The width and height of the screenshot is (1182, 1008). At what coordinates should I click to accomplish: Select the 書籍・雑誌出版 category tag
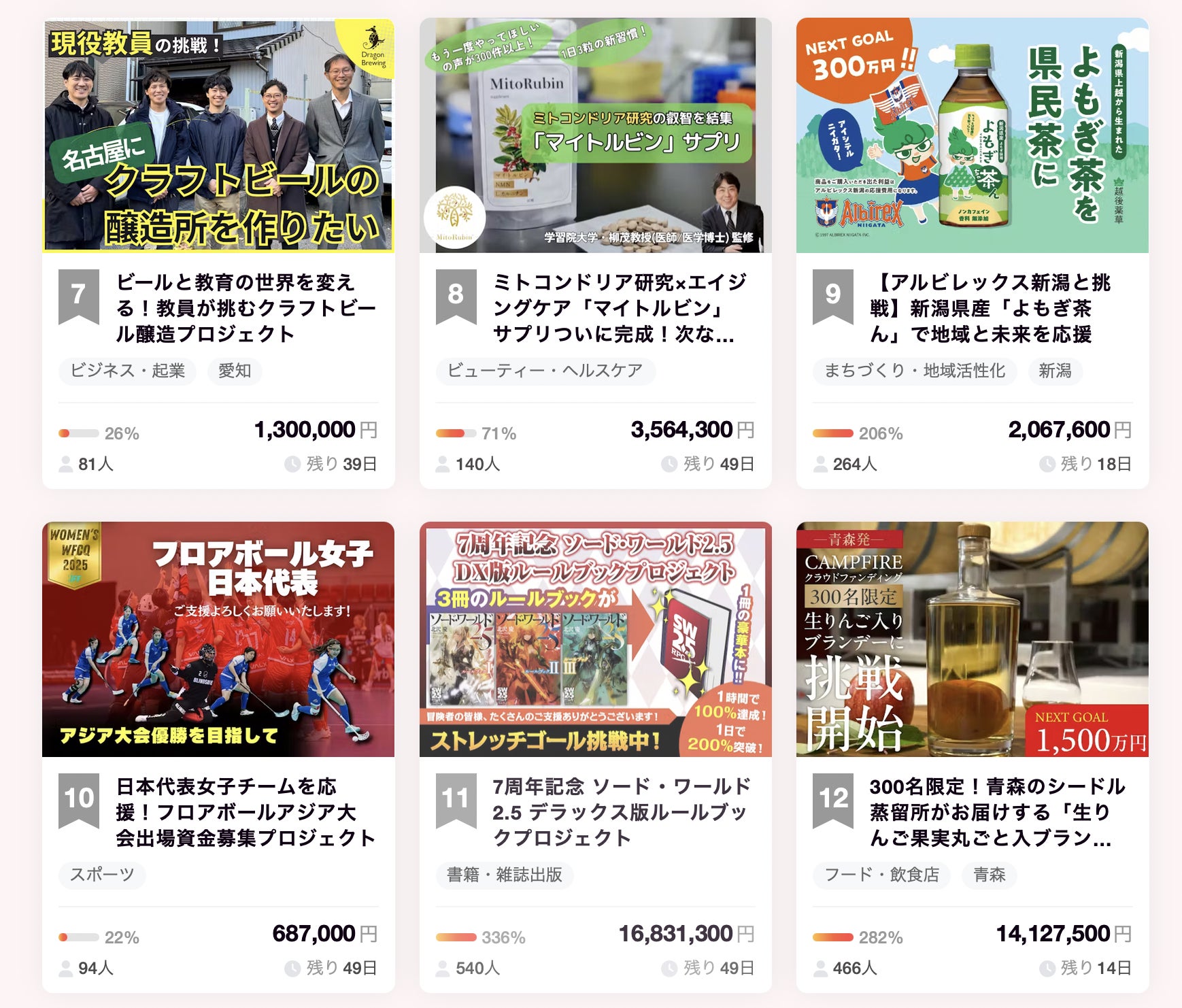pyautogui.click(x=504, y=875)
